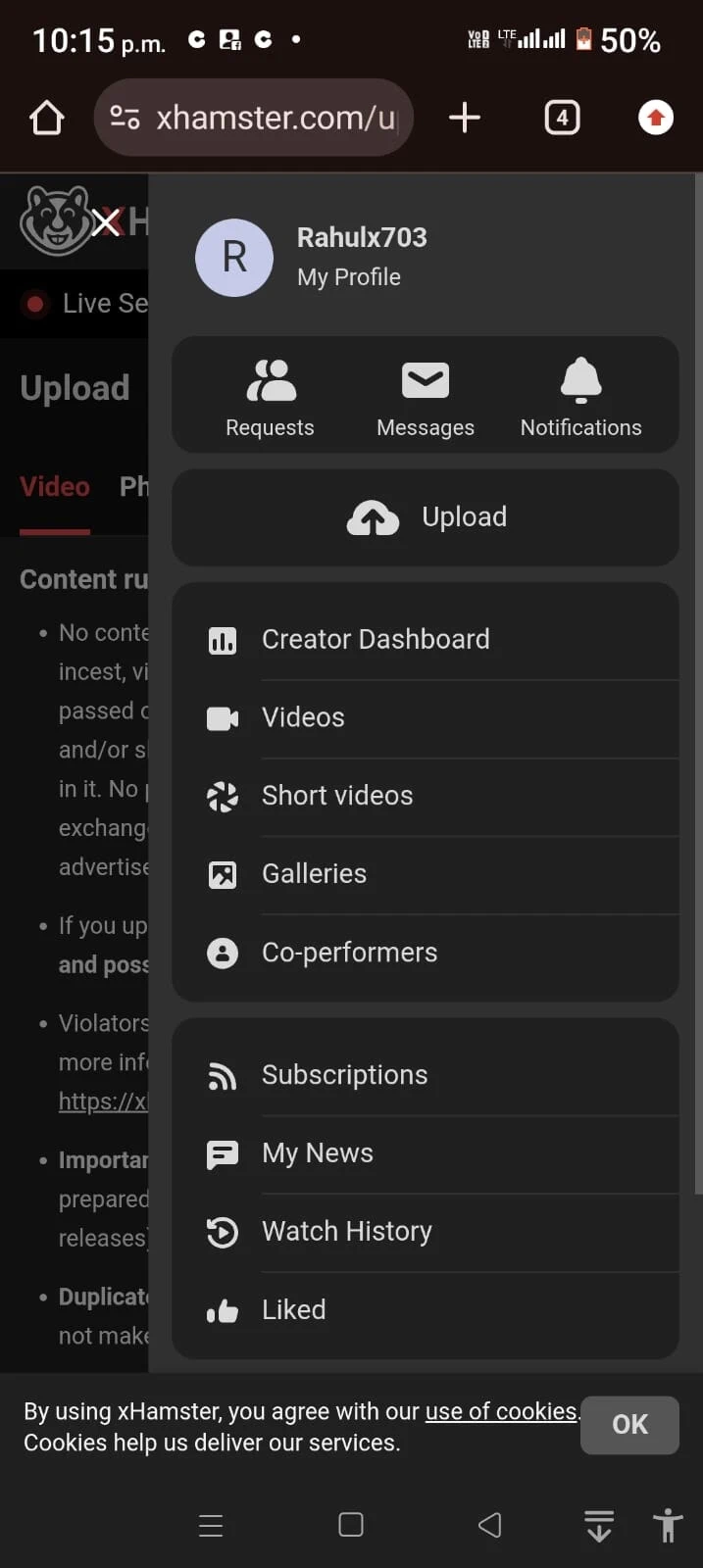Tap the Upload button
The width and height of the screenshot is (703, 1568).
[x=426, y=517]
